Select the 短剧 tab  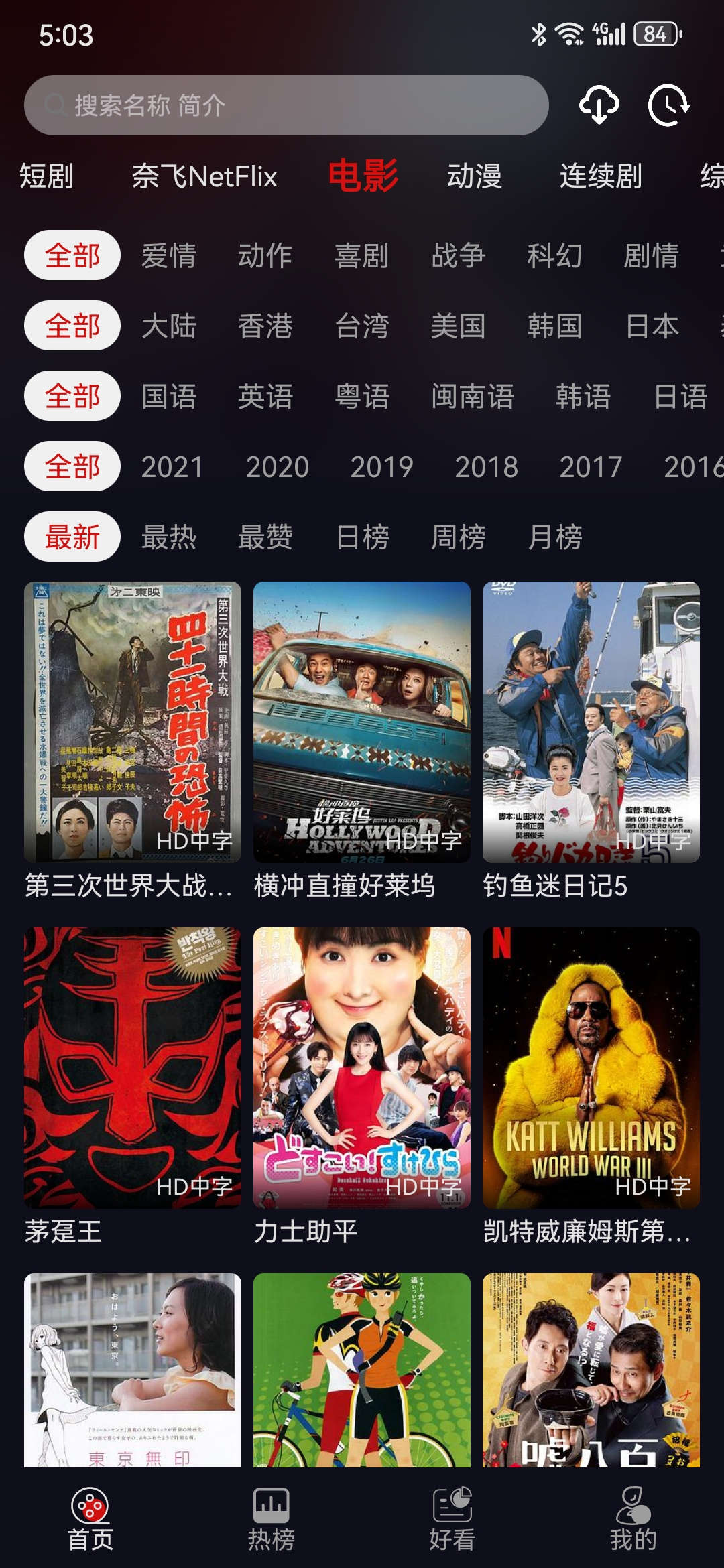coord(46,176)
